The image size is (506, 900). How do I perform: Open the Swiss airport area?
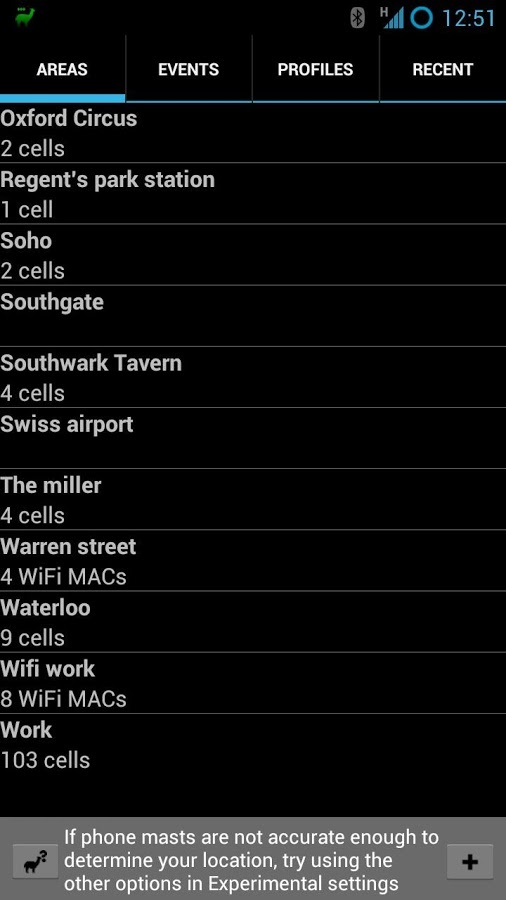pyautogui.click(x=253, y=439)
